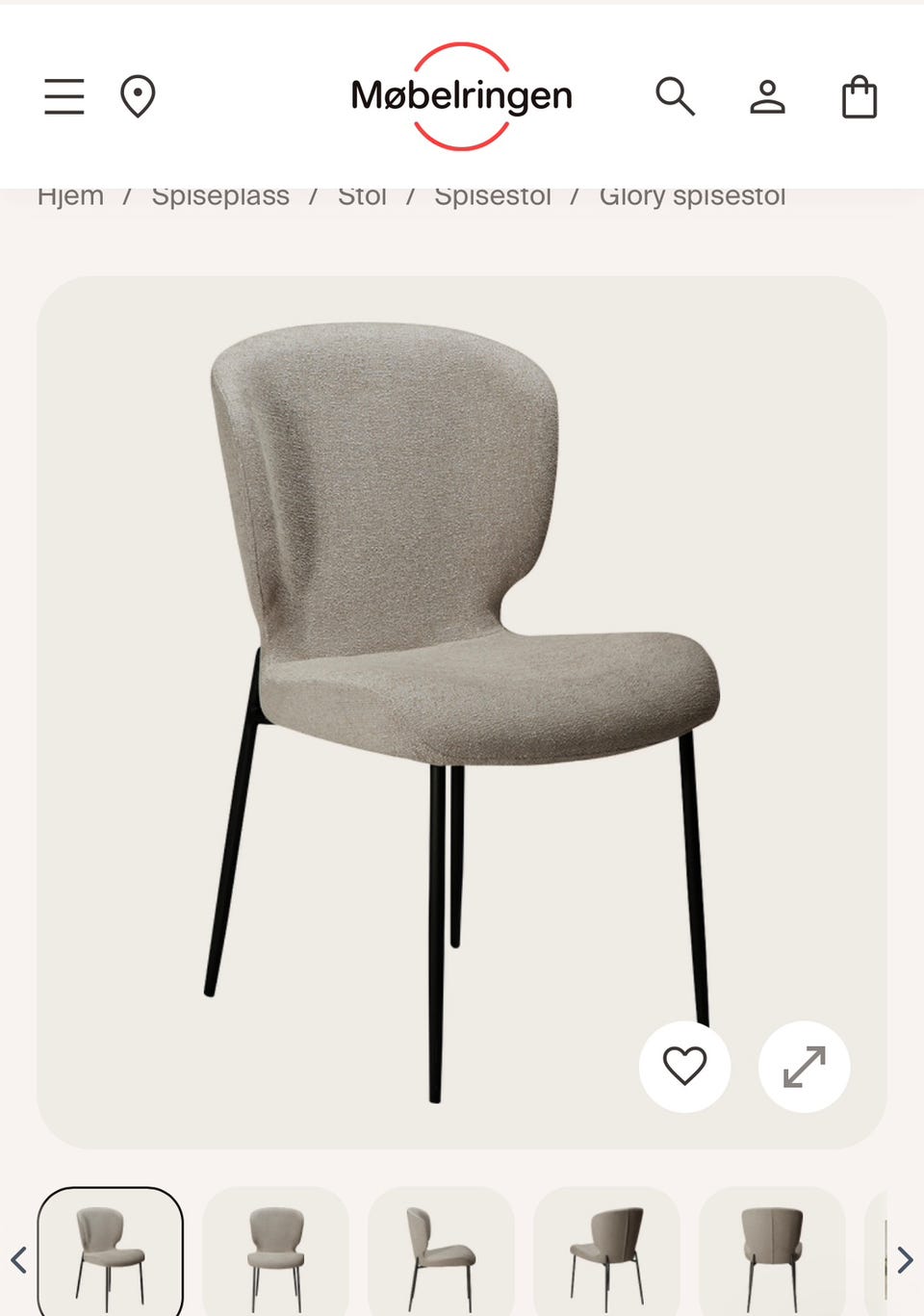Select the fourth thumbnail, angled back view

tap(606, 1251)
